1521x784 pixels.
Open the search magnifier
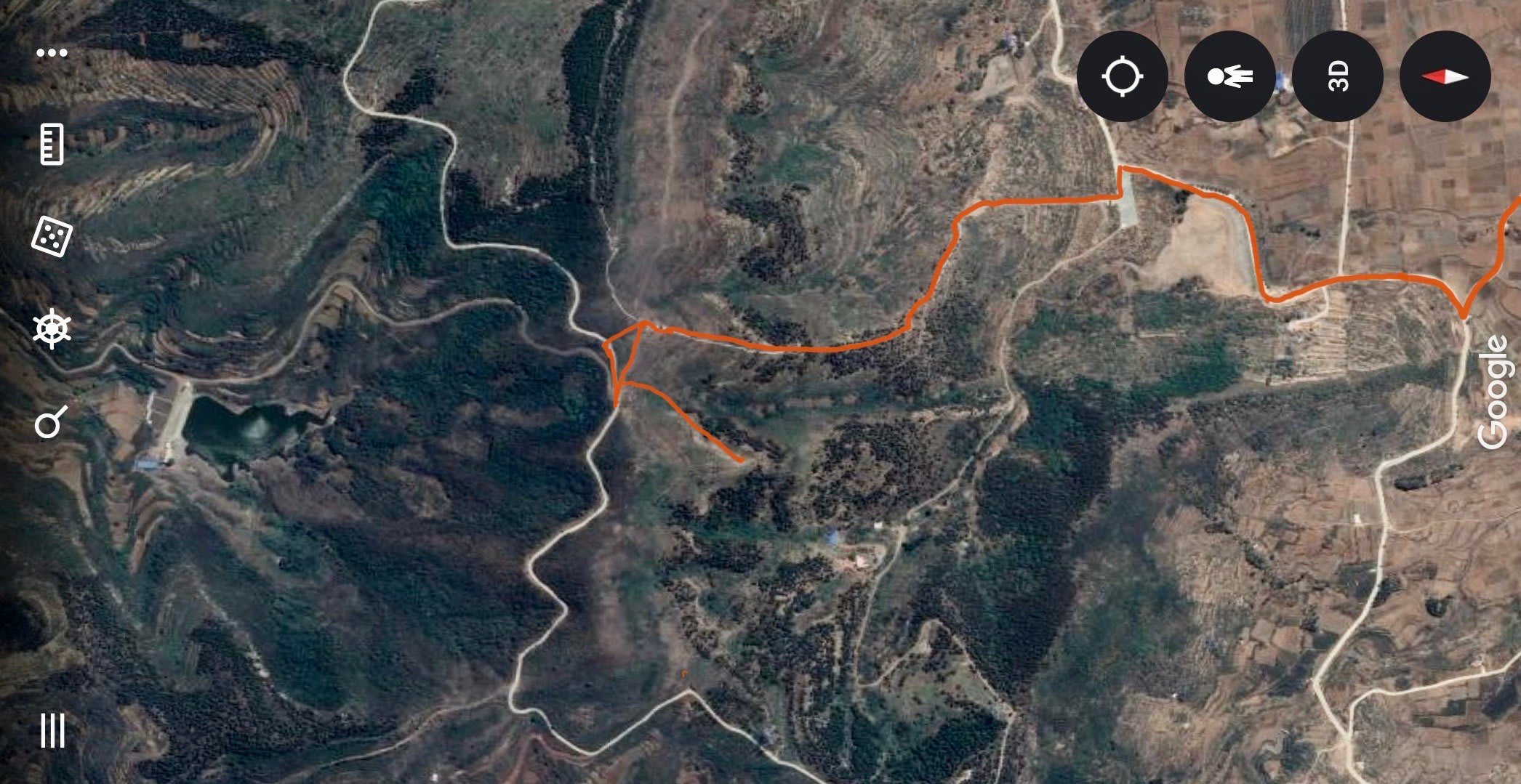point(51,421)
